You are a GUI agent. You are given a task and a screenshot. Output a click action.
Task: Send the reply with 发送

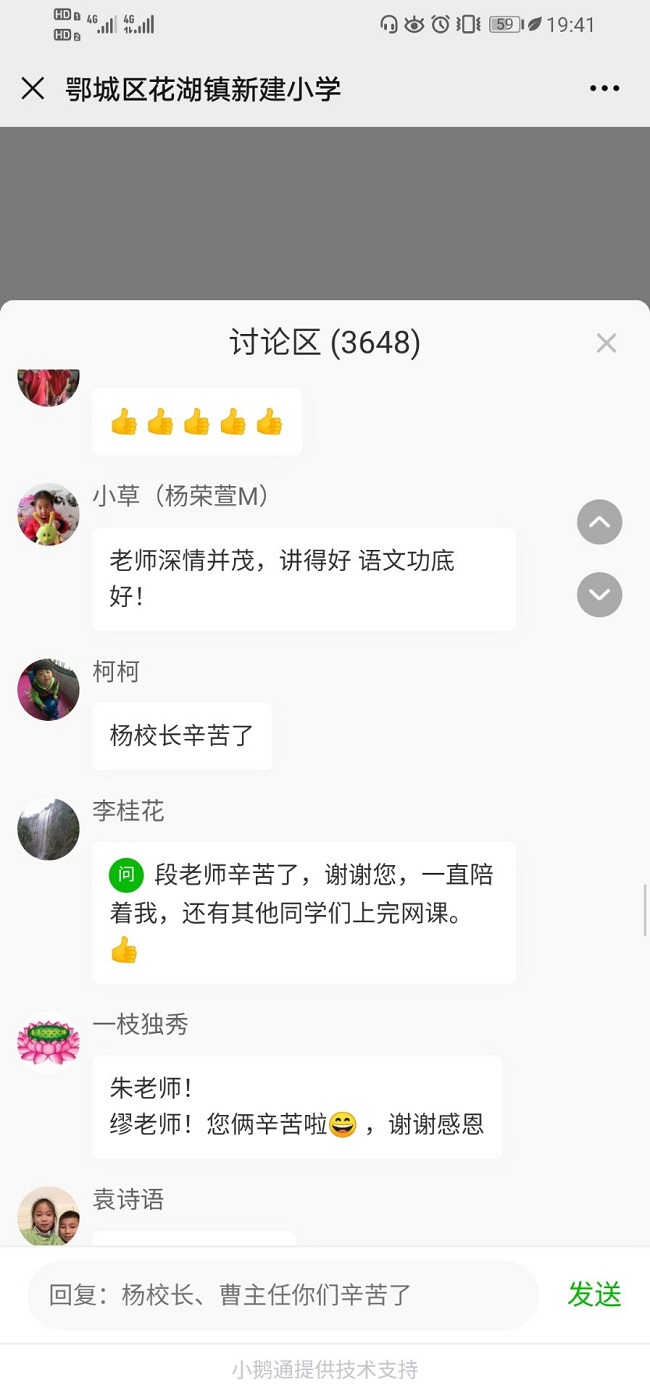[594, 1295]
